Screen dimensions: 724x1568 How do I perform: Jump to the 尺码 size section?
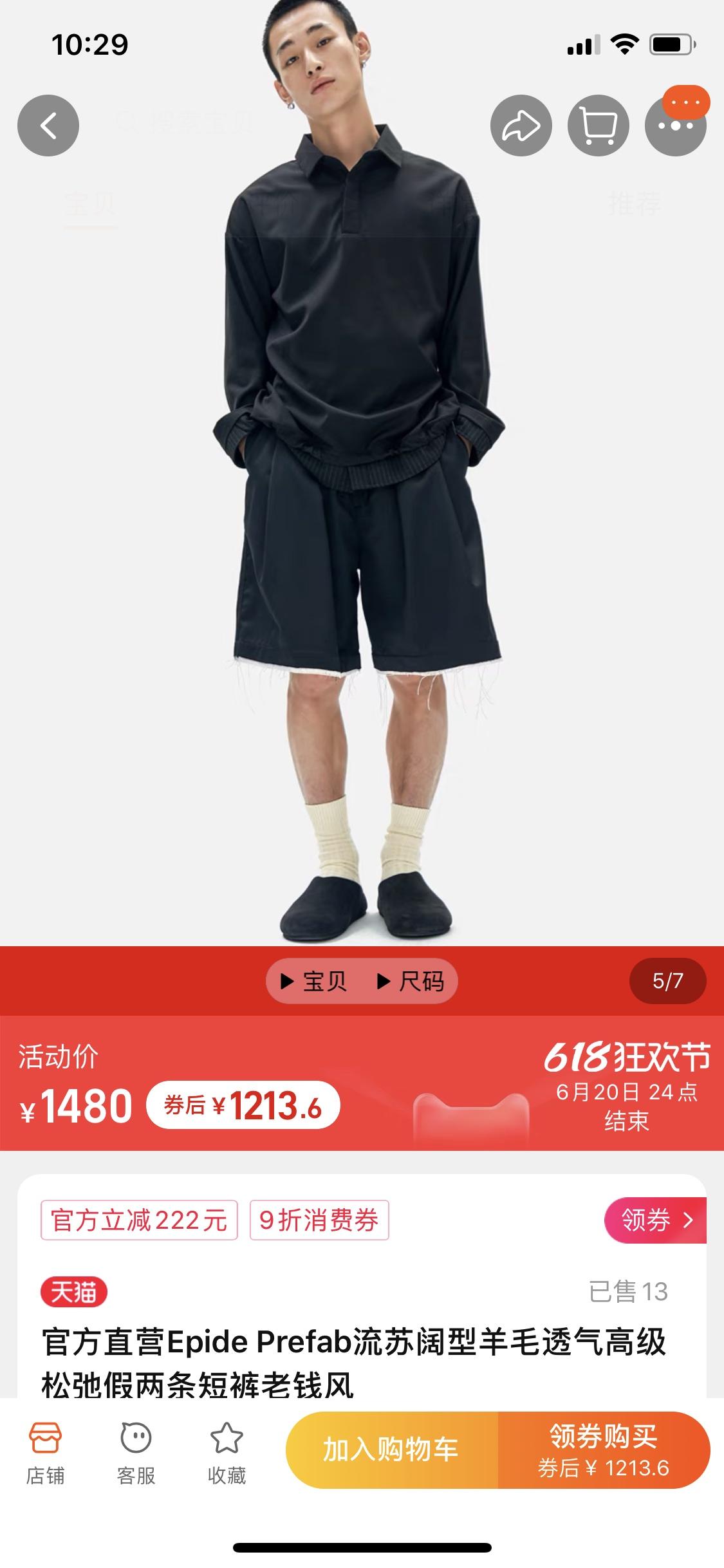tap(411, 982)
